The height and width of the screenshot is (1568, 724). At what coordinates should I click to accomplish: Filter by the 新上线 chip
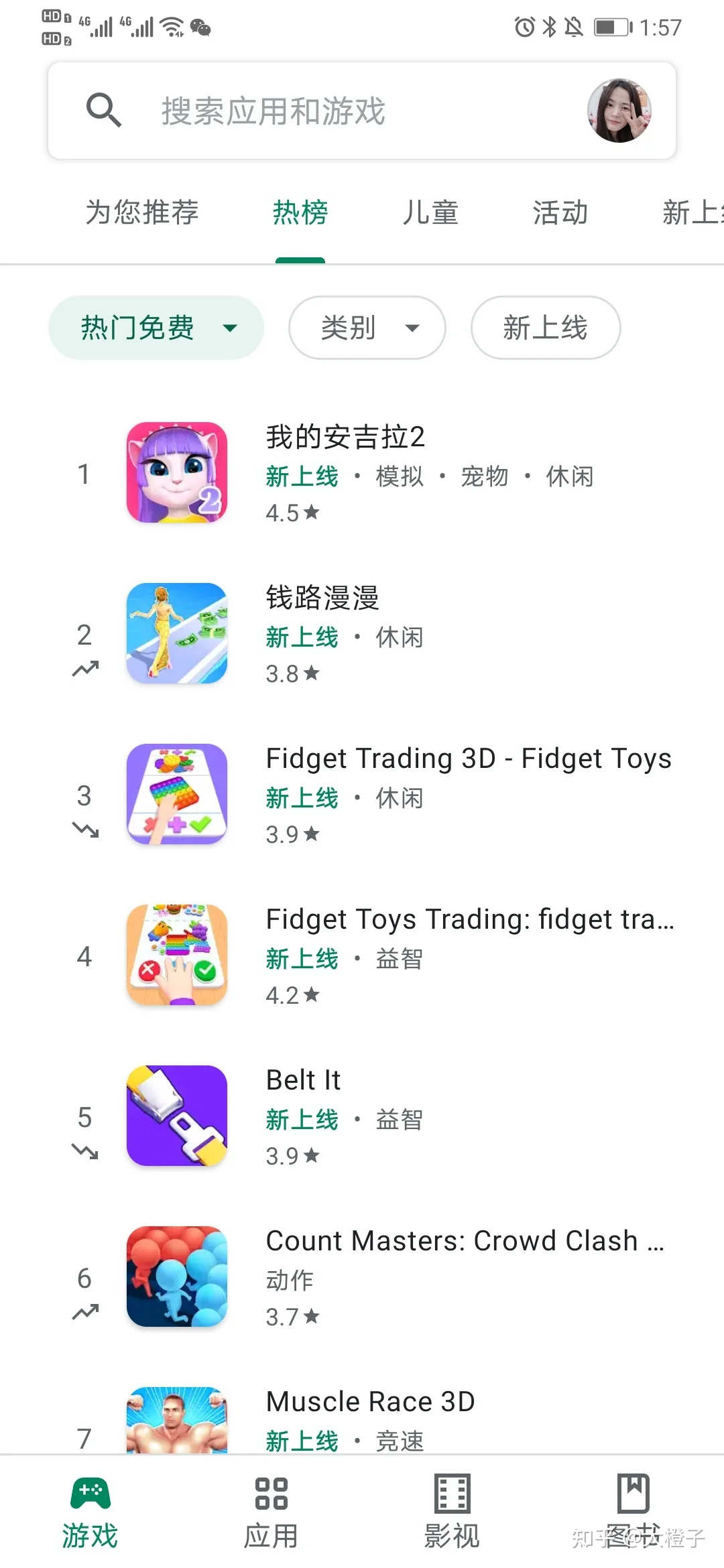point(546,328)
